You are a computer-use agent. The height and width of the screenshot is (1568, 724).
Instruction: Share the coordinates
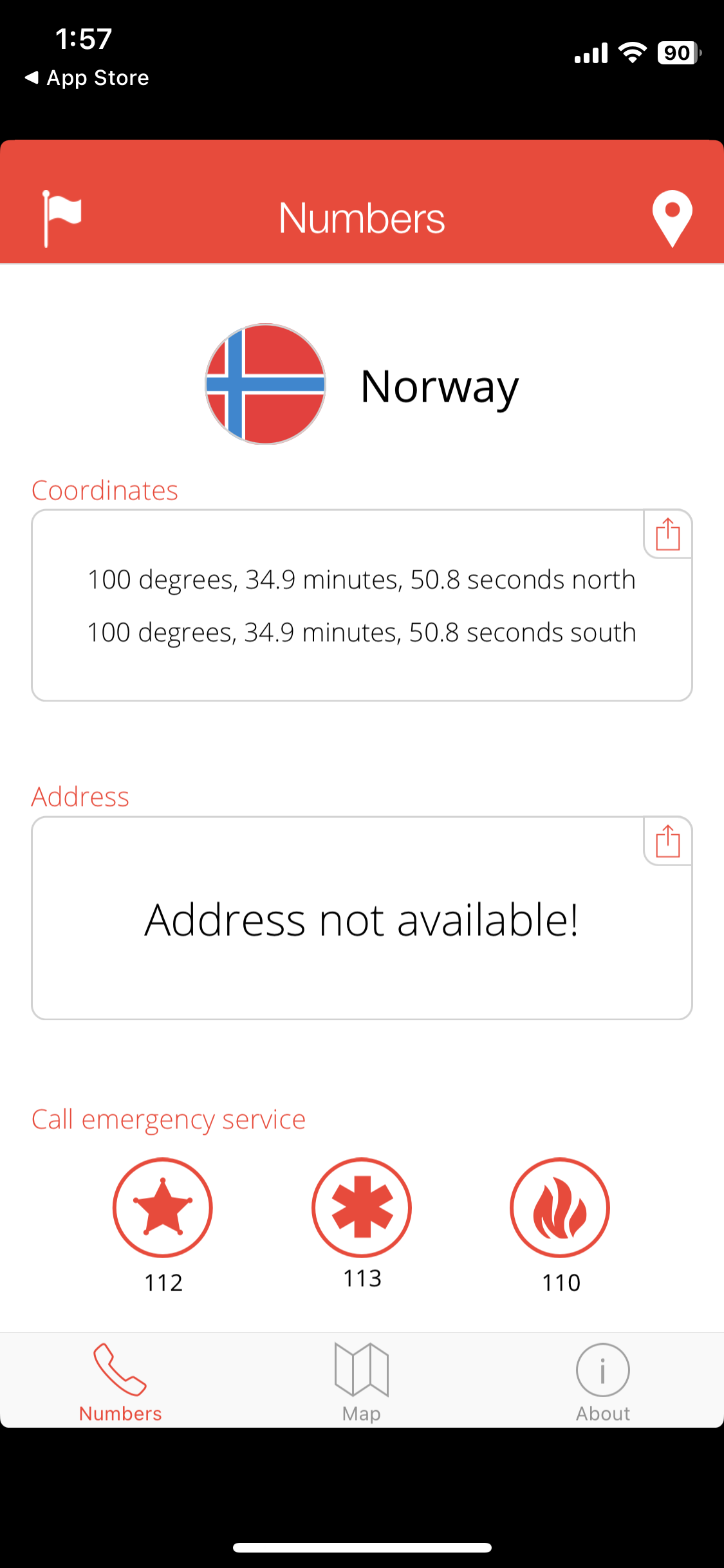667,534
